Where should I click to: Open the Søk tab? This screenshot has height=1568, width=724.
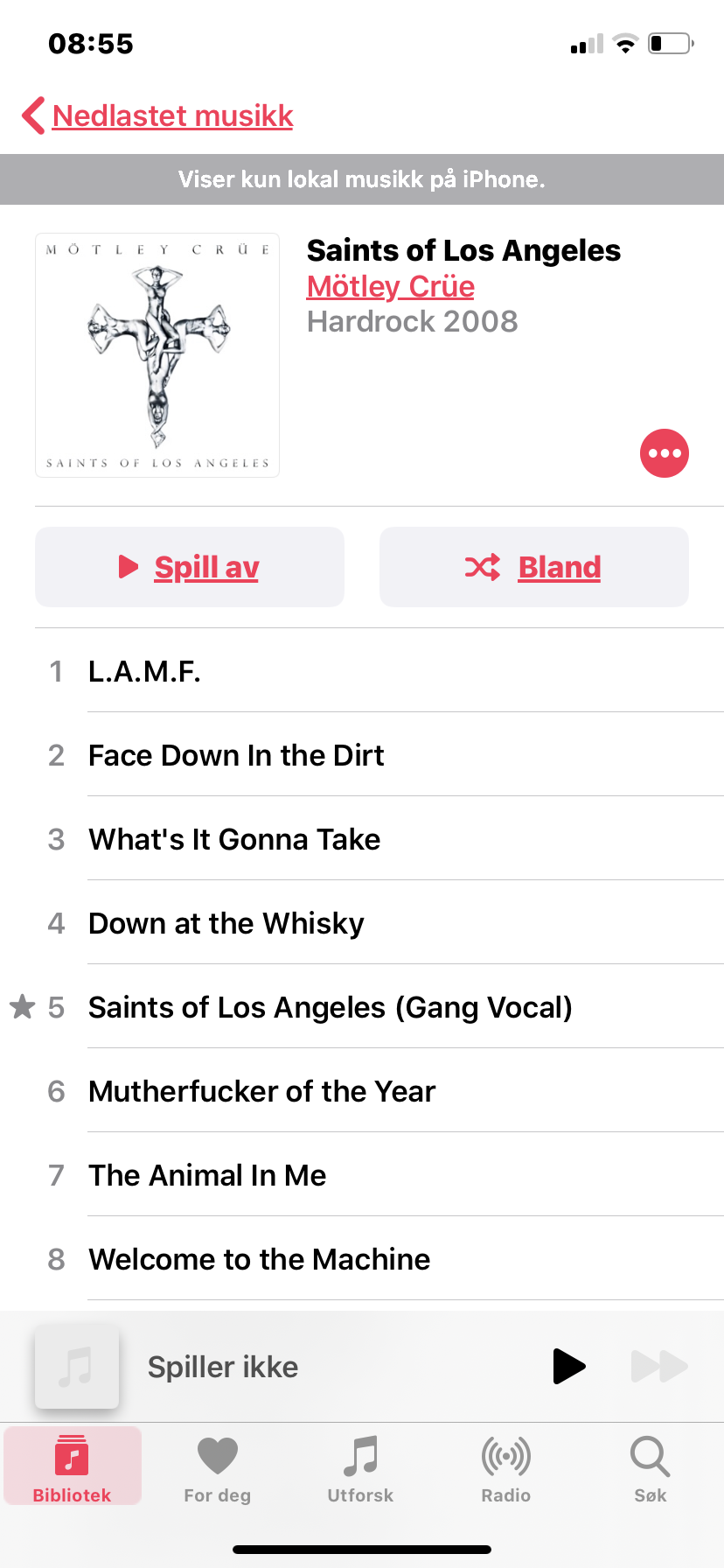651,1469
